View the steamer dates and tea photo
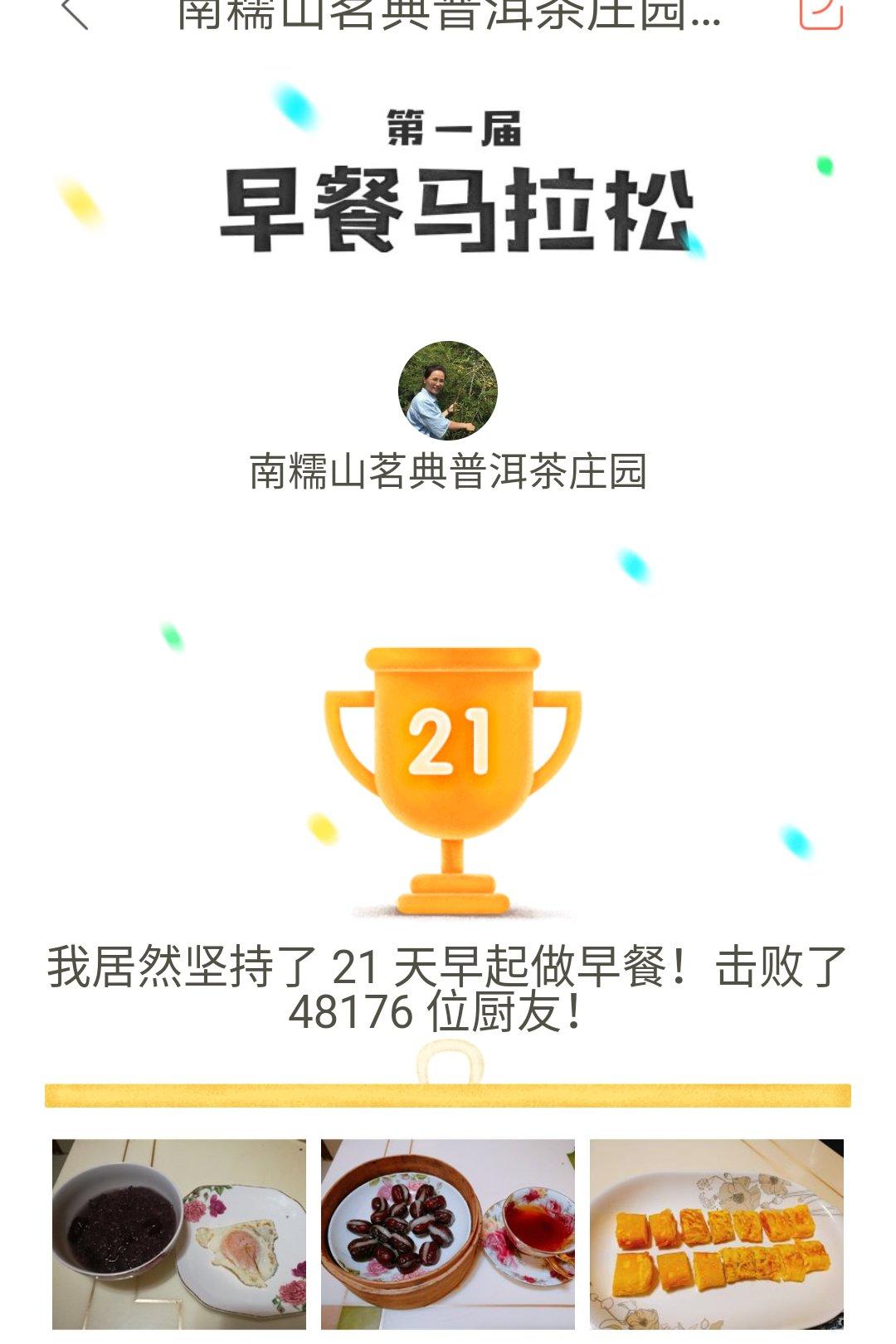Image resolution: width=896 pixels, height=1344 pixels. [x=448, y=1234]
